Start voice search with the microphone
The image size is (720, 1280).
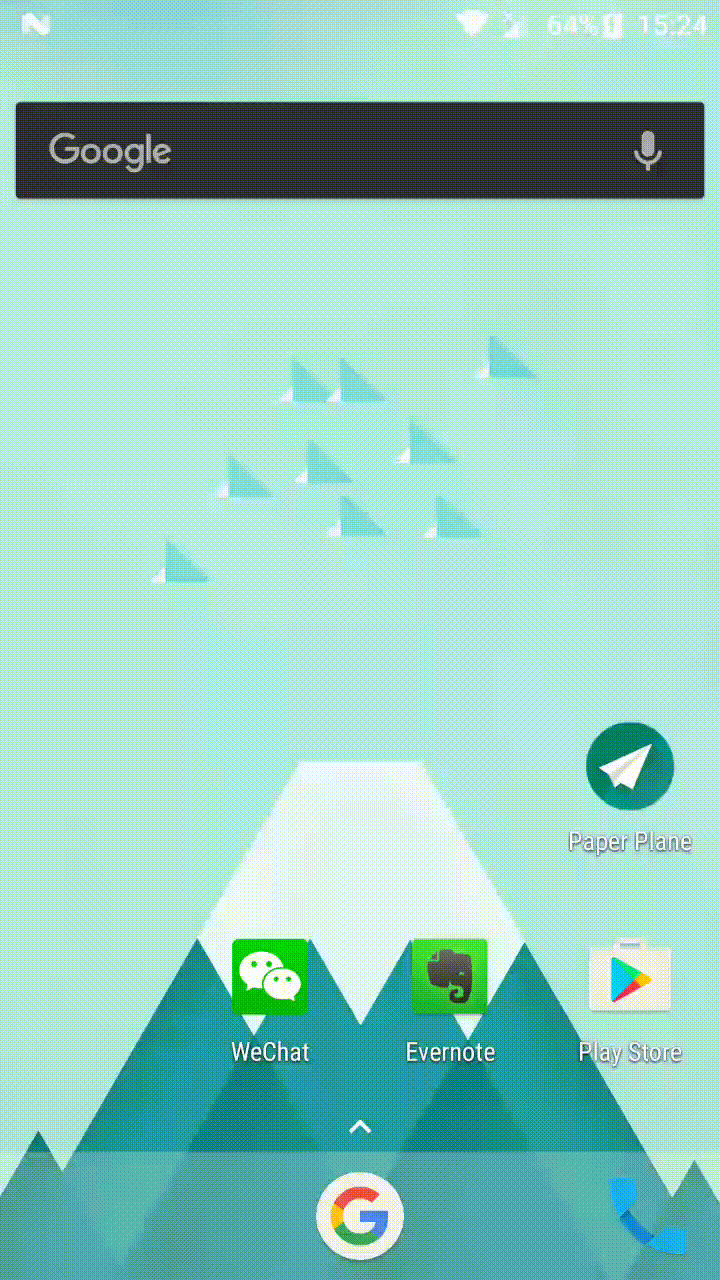coord(648,151)
